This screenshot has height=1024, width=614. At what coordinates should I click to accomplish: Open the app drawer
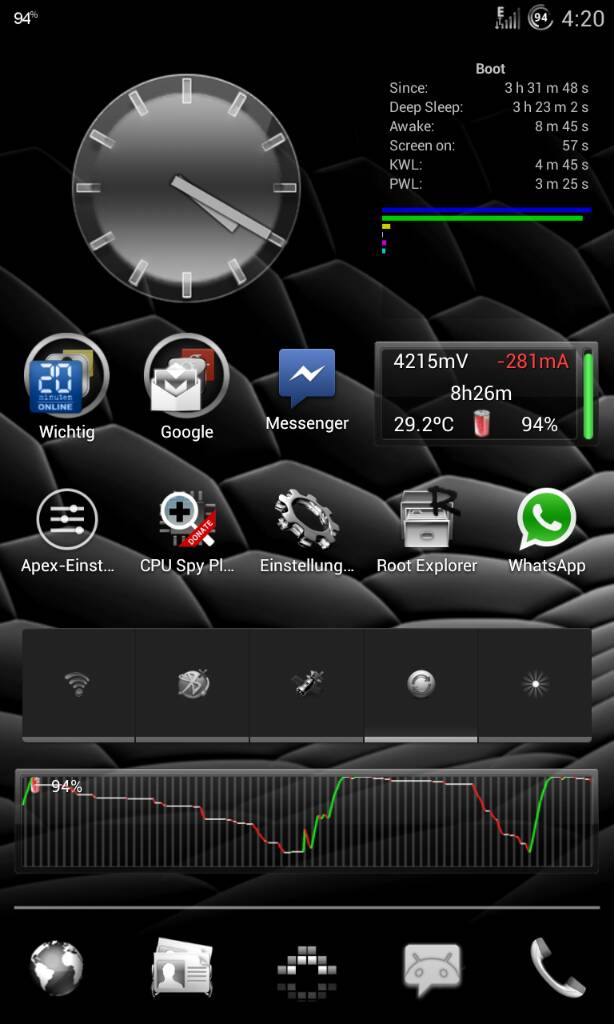(307, 968)
